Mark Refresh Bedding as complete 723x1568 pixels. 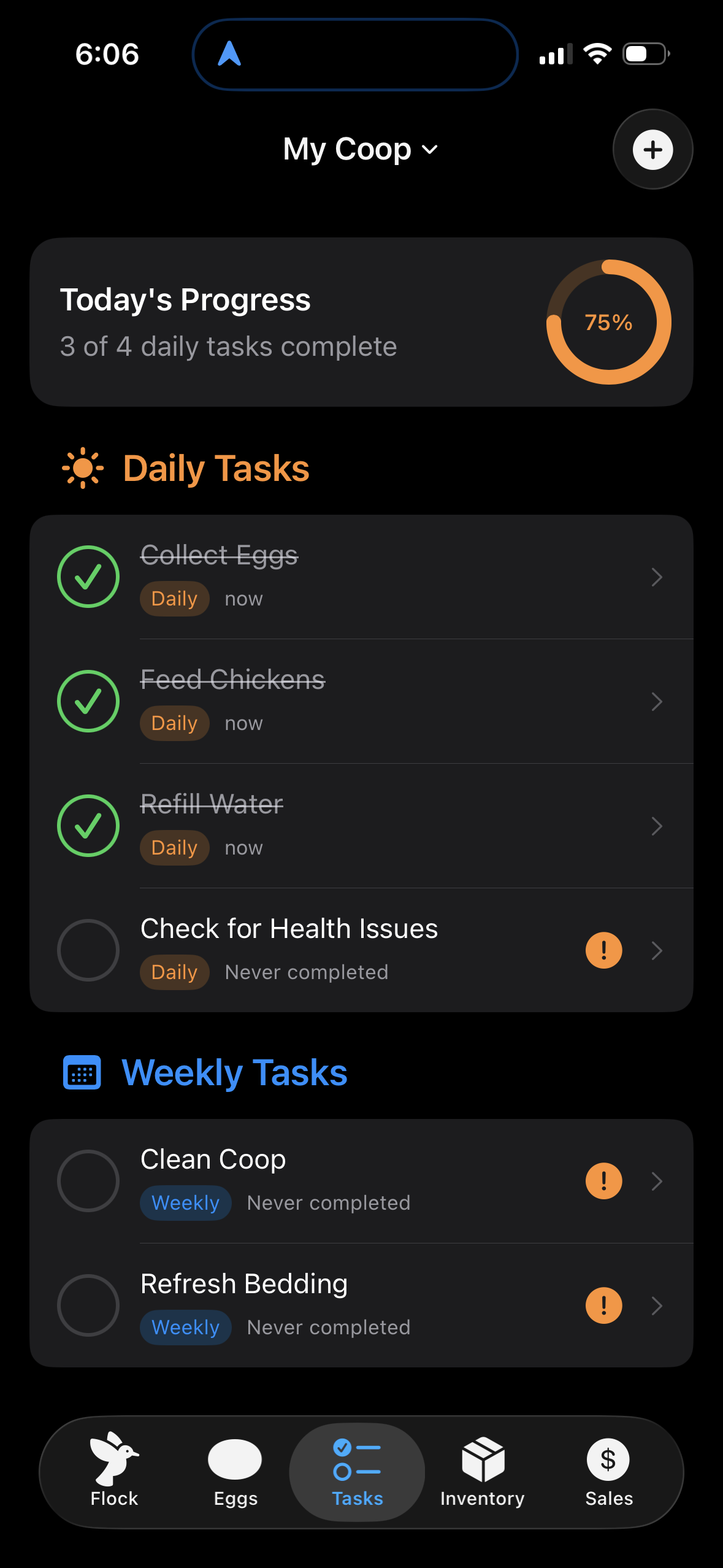tap(88, 1305)
